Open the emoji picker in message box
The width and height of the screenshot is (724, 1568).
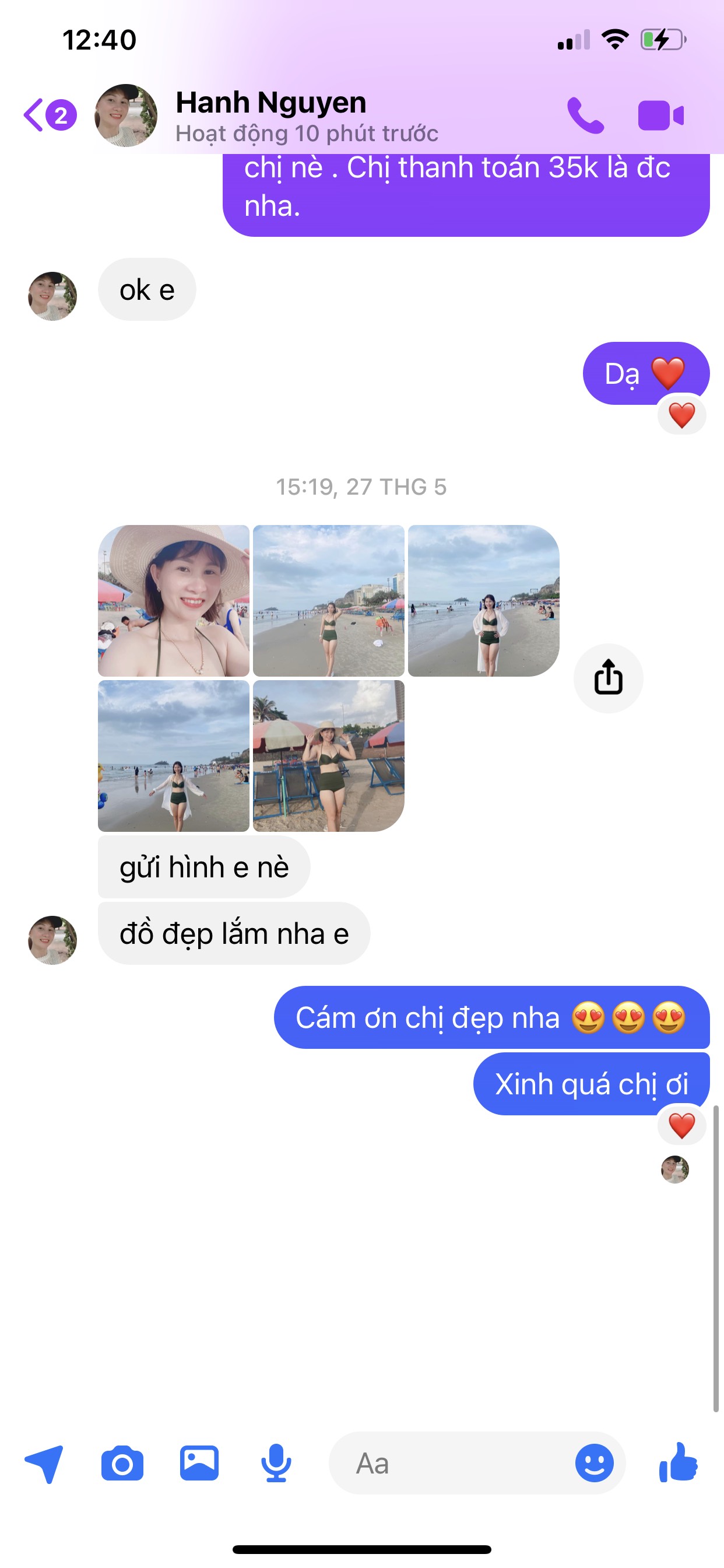tap(594, 1462)
